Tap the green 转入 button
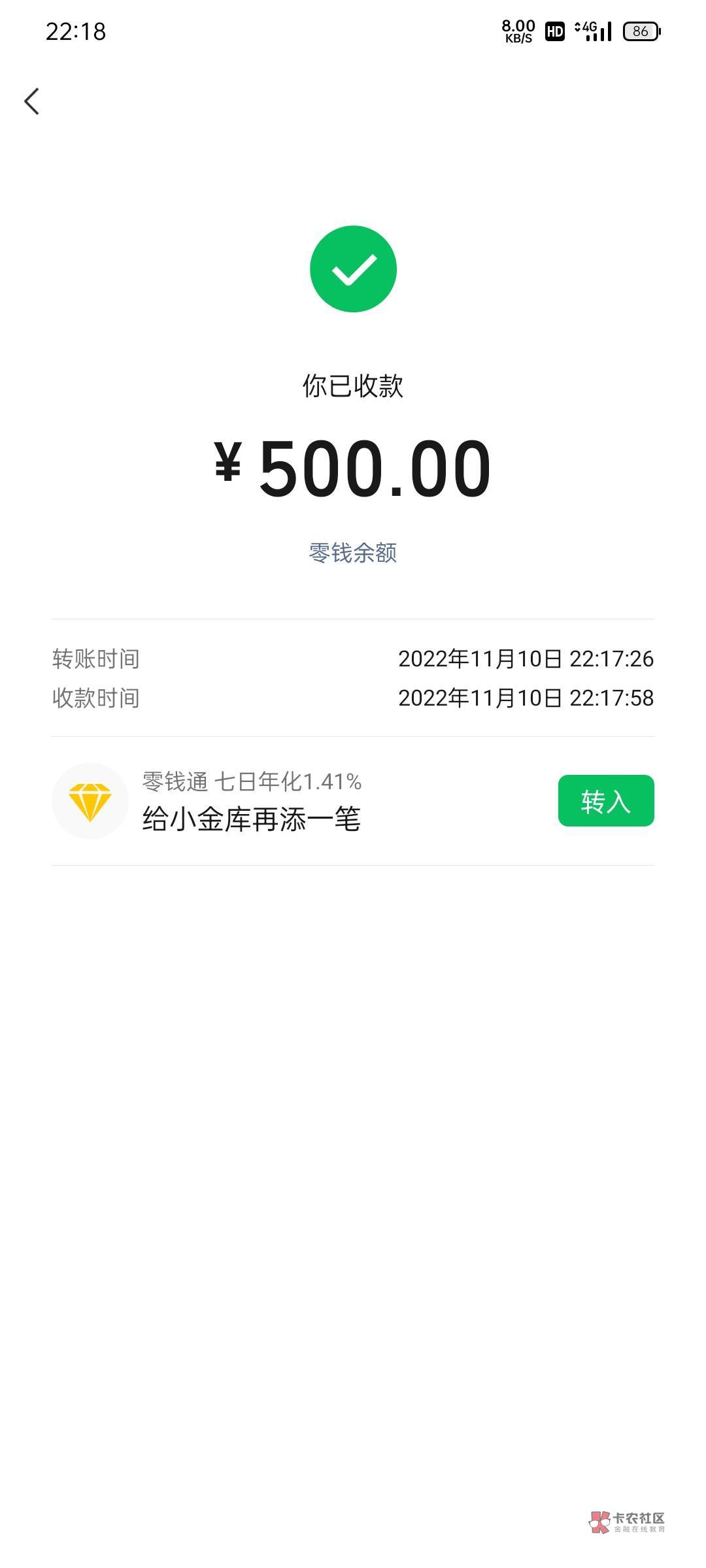Image resolution: width=706 pixels, height=1568 pixels. click(x=605, y=801)
